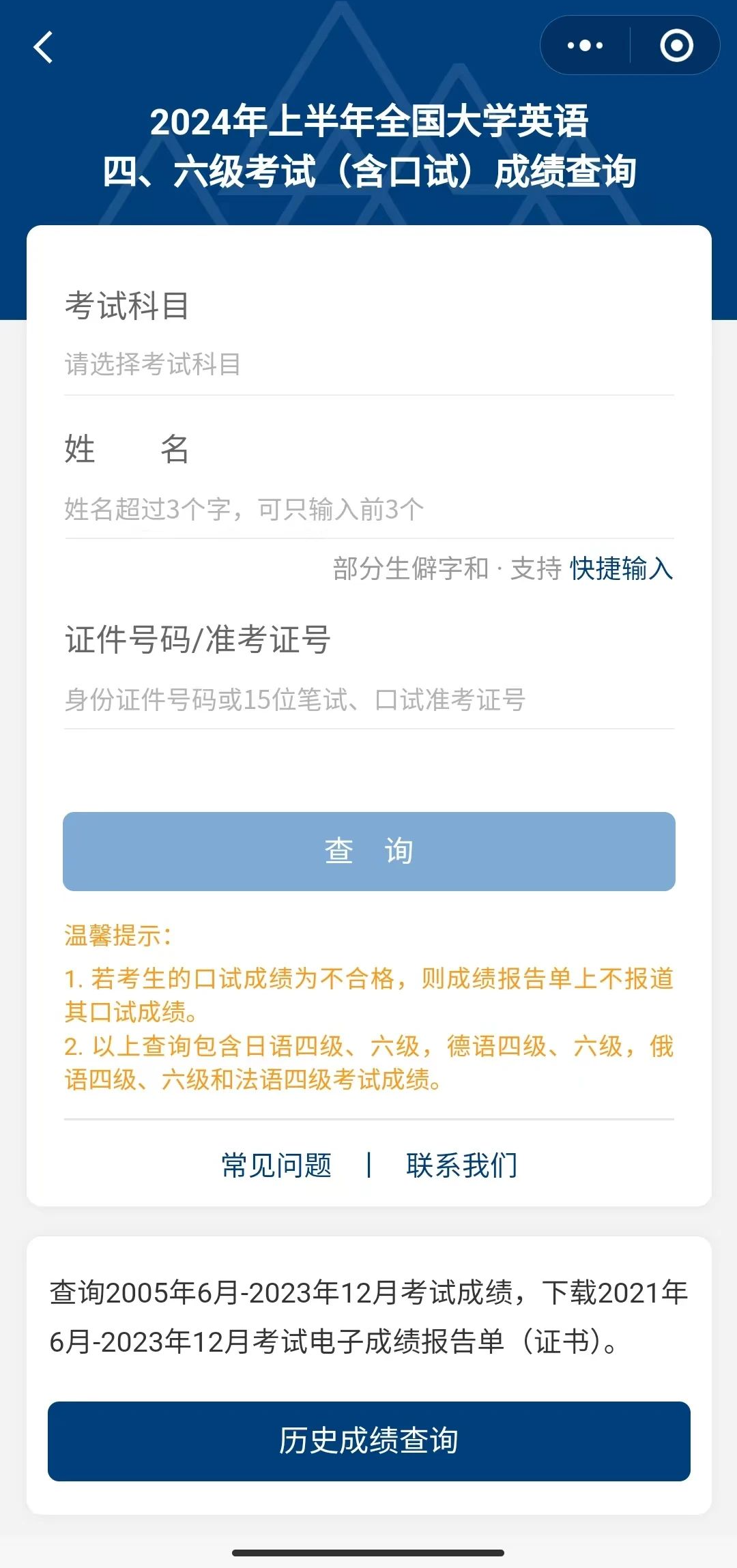
Task: Open the 联系我们 link
Action: 462,1165
